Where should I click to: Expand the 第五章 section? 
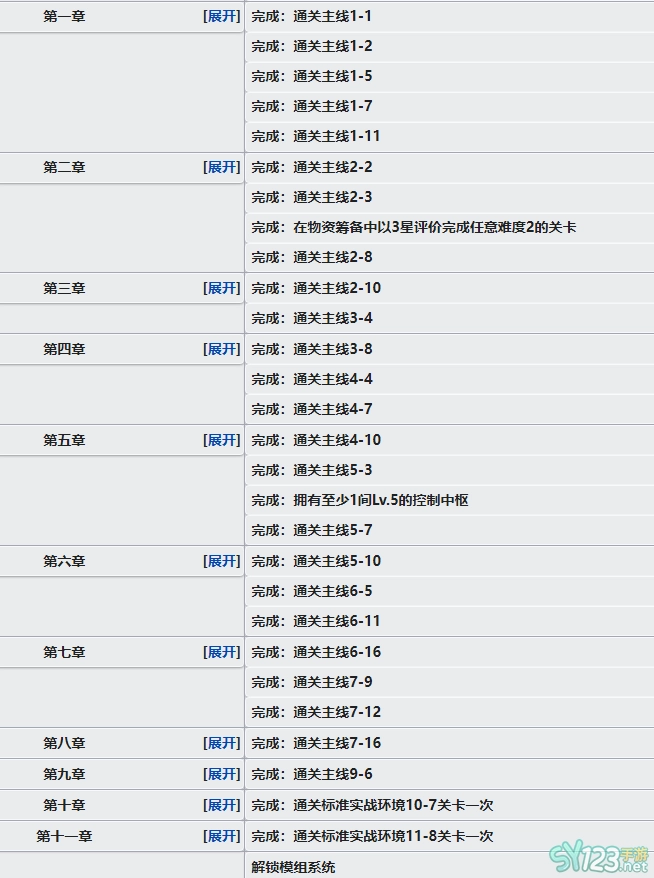(222, 440)
